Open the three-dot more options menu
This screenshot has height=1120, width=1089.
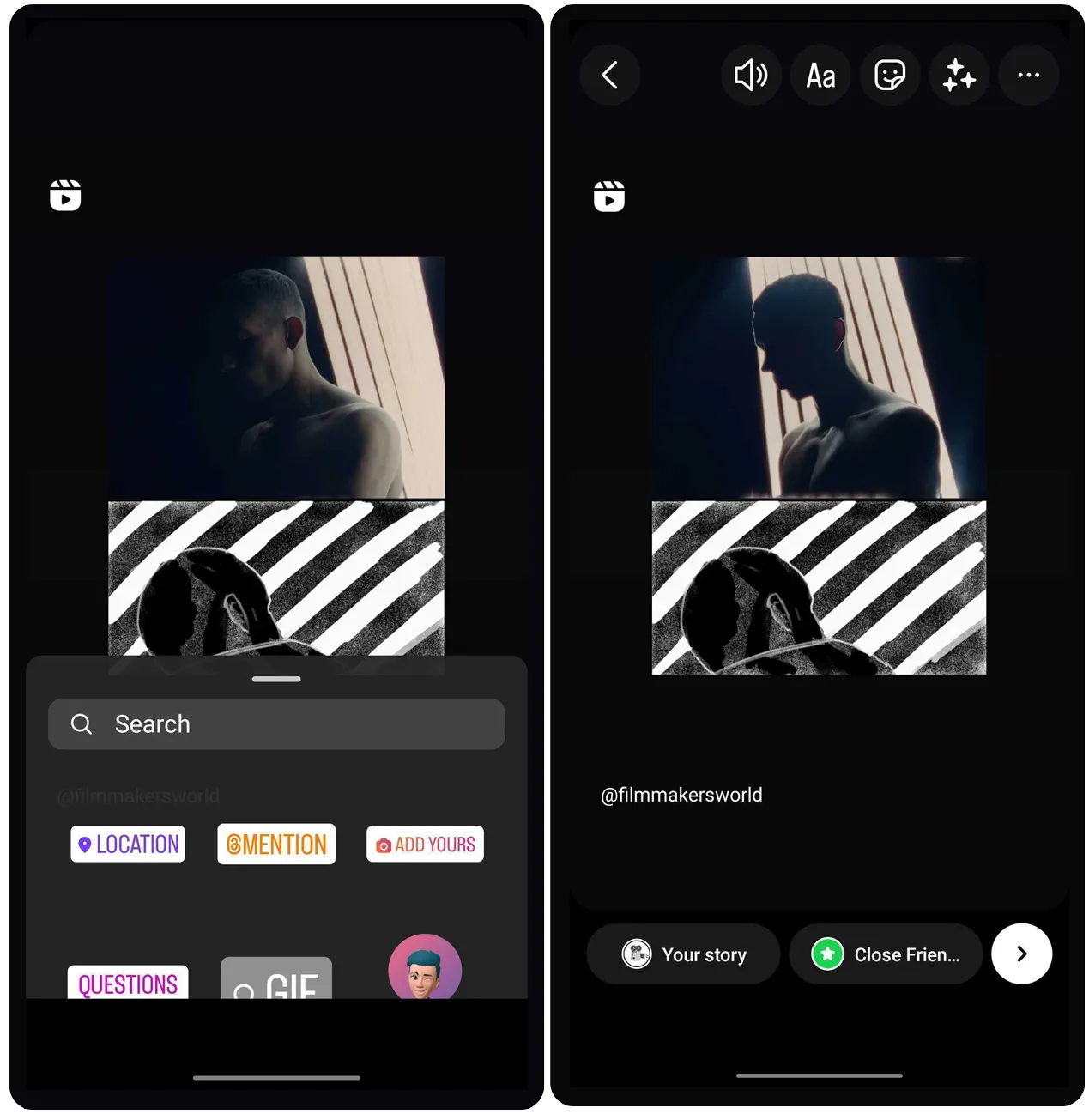[1028, 76]
